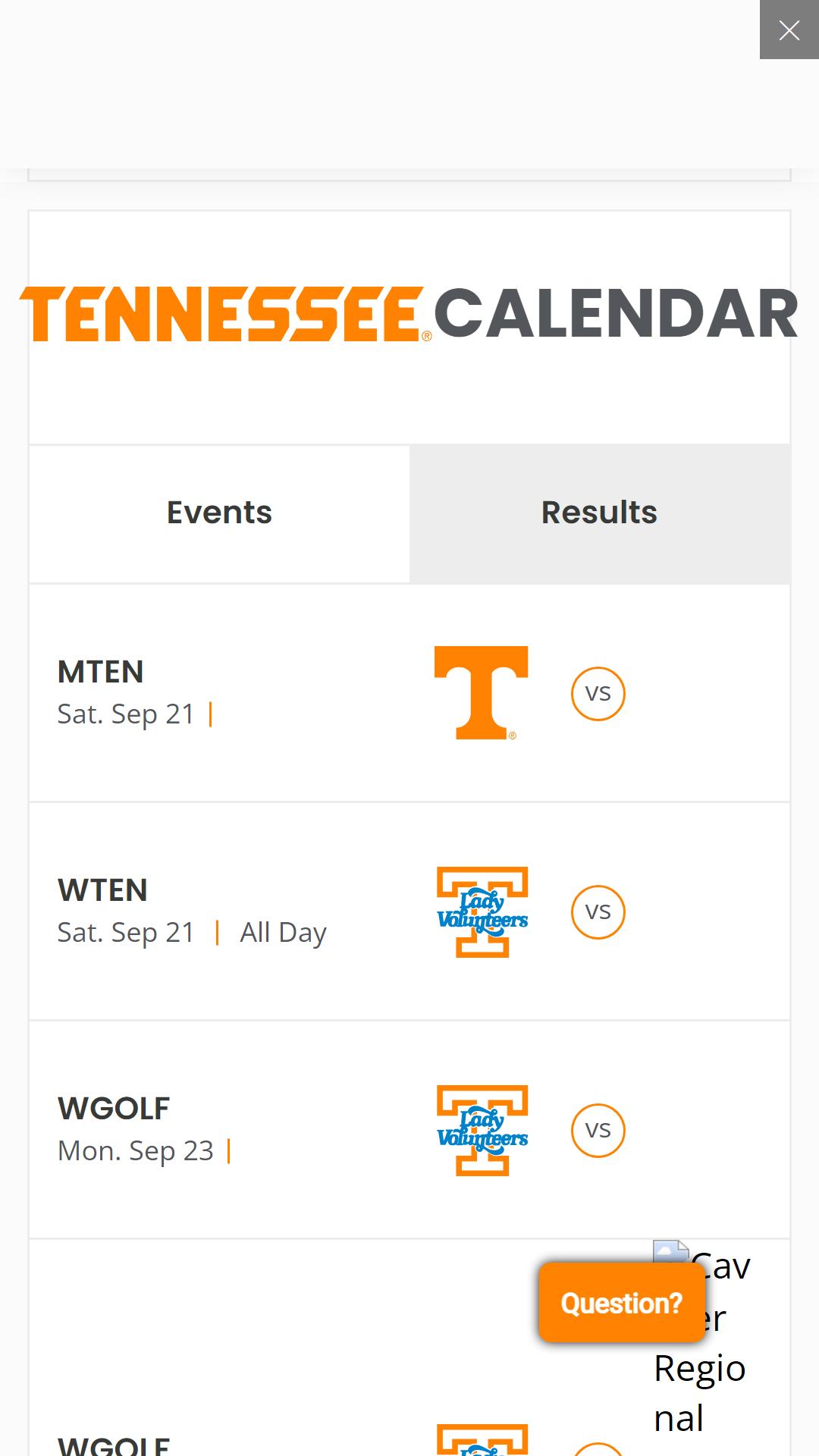This screenshot has height=1456, width=819.
Task: Open the MTEN Sat. Sep 21 event
Action: pos(409,693)
